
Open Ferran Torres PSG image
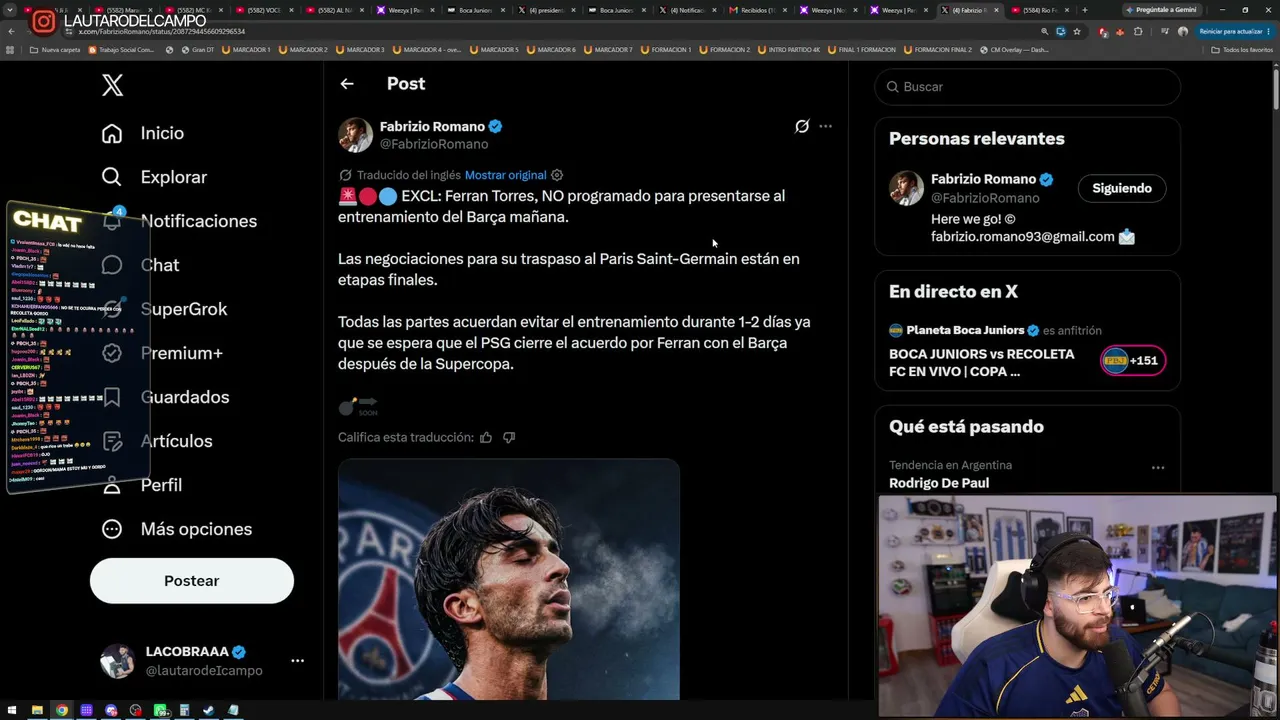[x=509, y=579]
